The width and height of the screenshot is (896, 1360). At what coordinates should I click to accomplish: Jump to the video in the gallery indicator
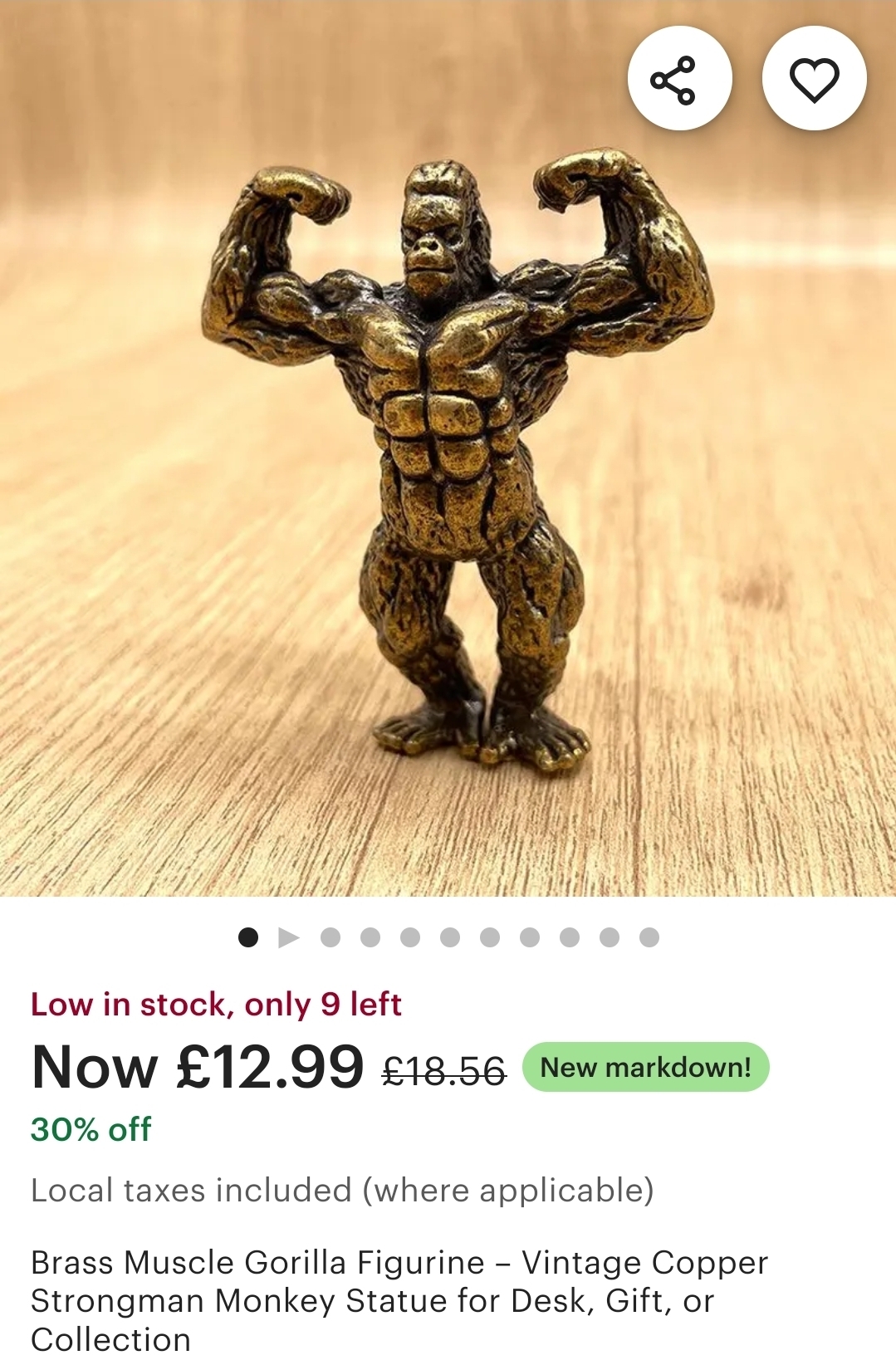click(288, 938)
